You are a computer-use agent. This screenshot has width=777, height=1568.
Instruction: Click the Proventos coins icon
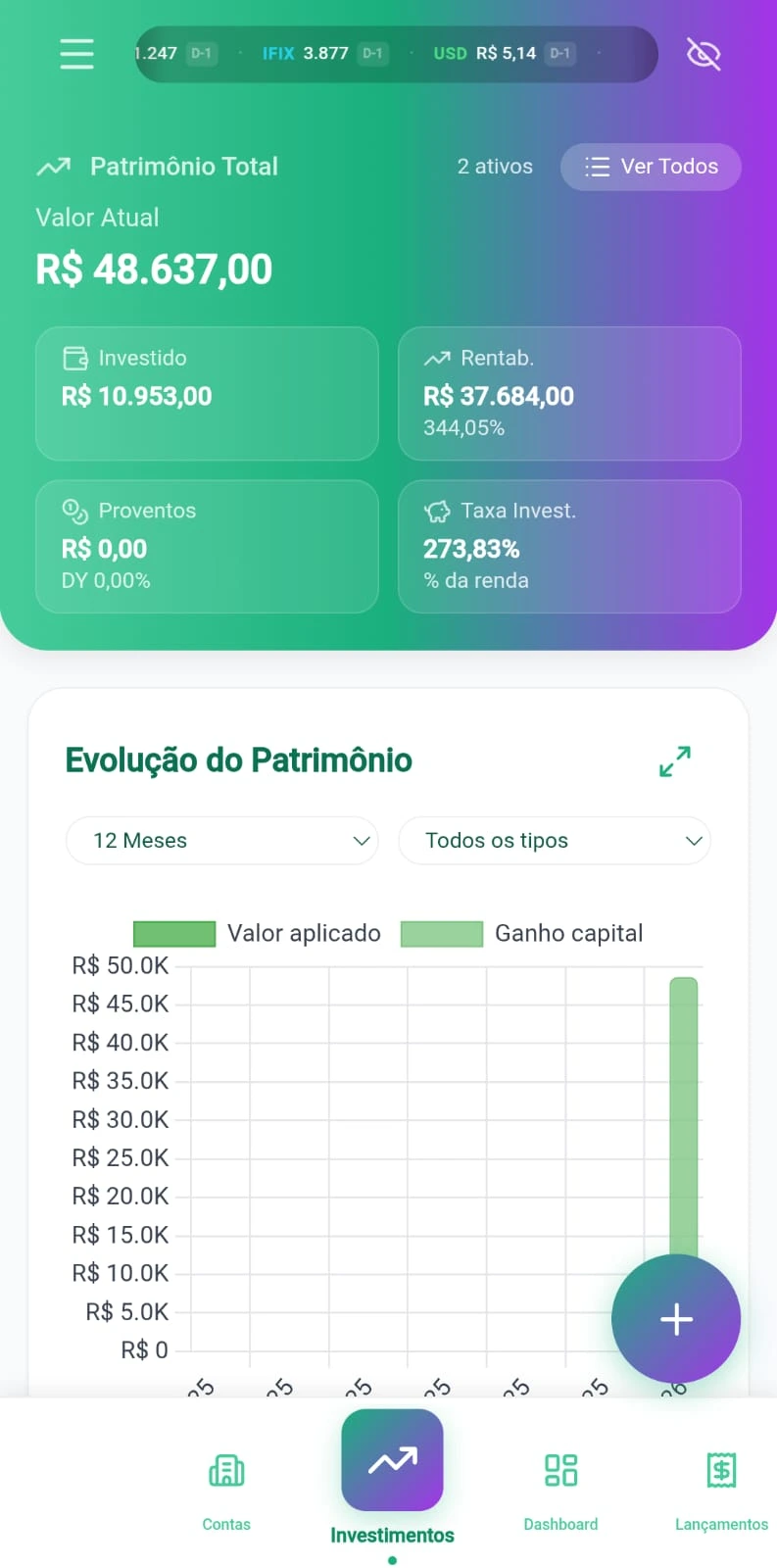coord(73,511)
